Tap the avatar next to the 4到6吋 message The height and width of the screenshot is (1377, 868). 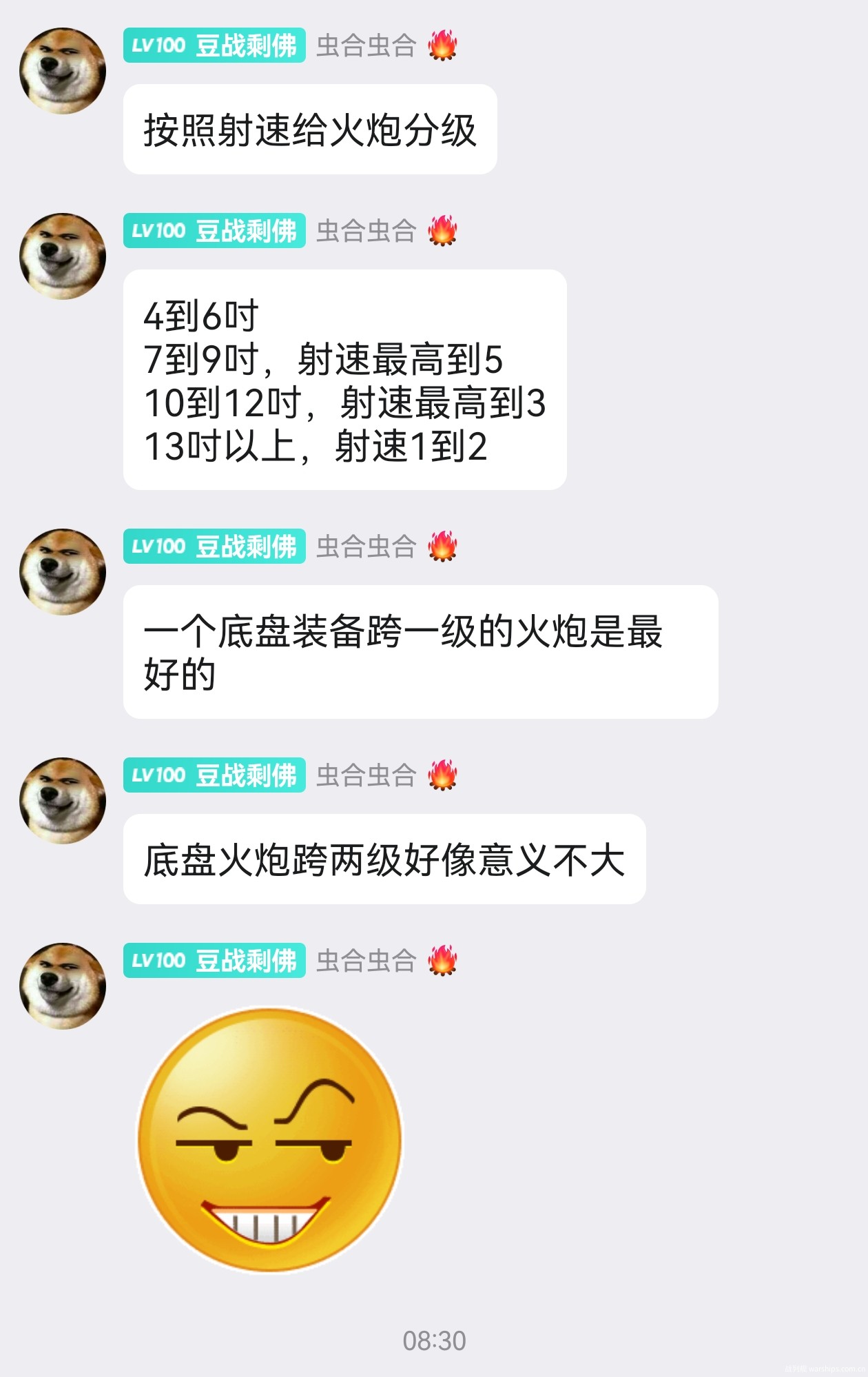pyautogui.click(x=63, y=256)
